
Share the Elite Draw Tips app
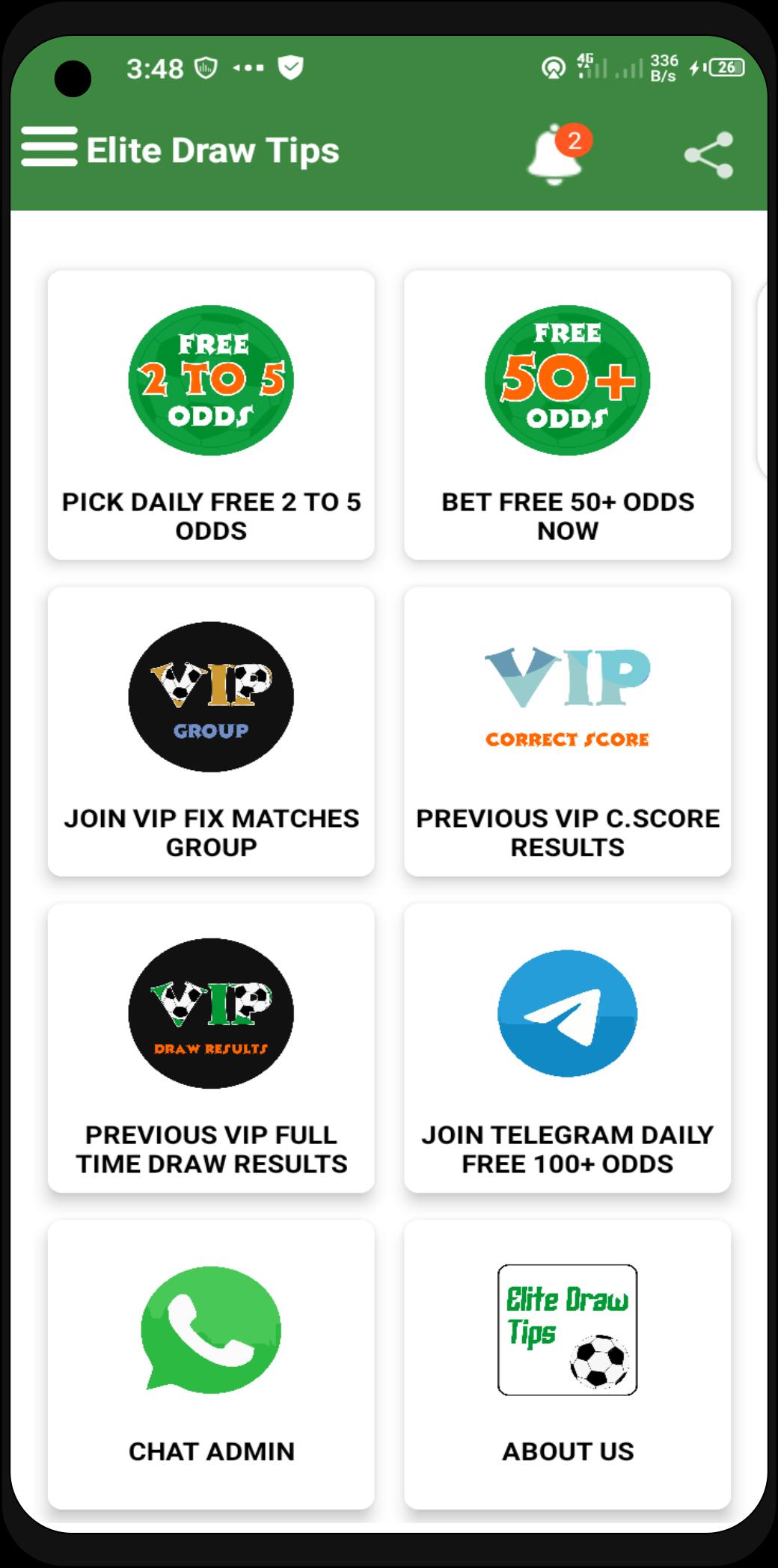point(708,156)
